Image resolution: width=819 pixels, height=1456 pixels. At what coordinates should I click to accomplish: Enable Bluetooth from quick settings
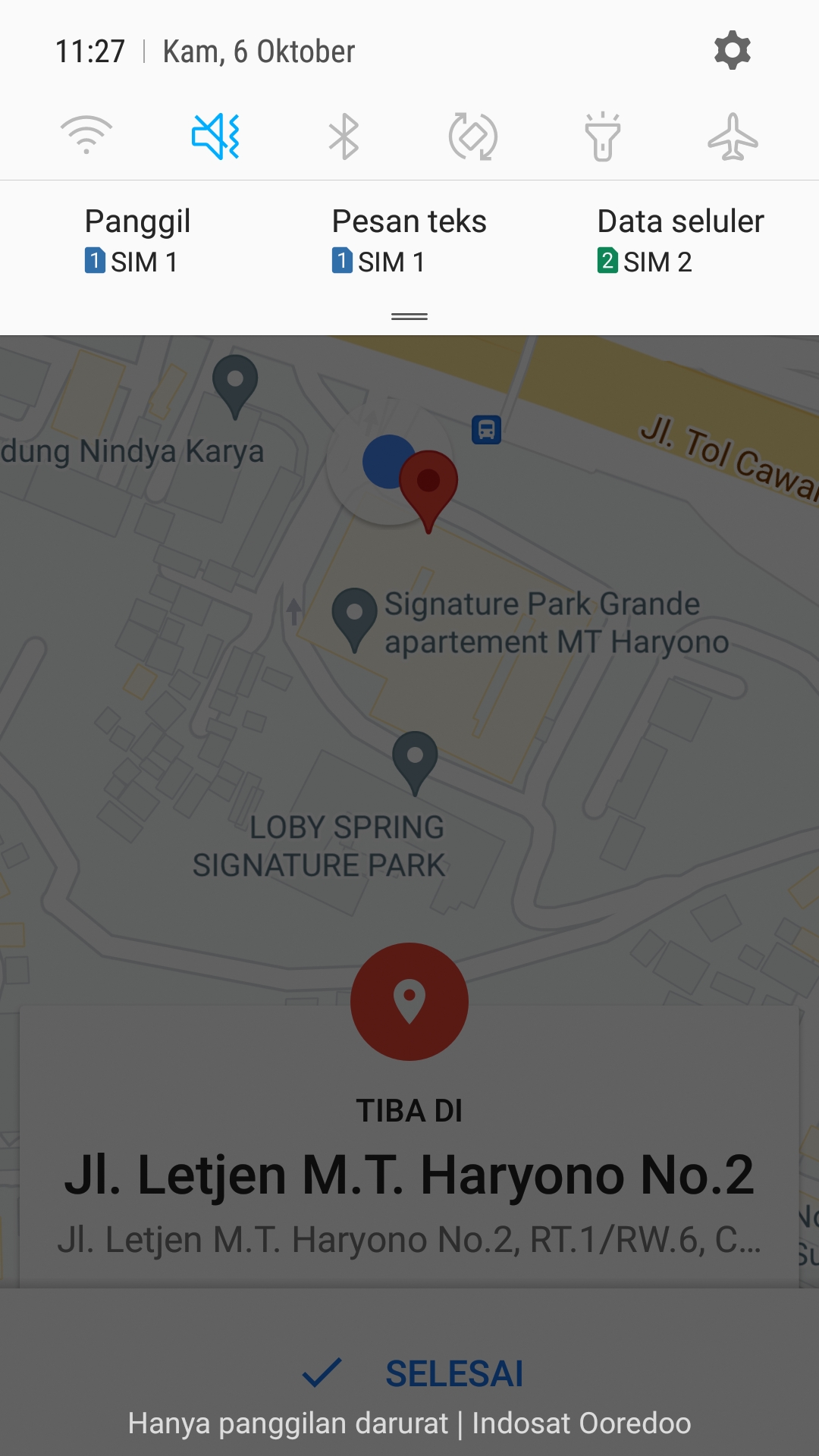pos(344,136)
